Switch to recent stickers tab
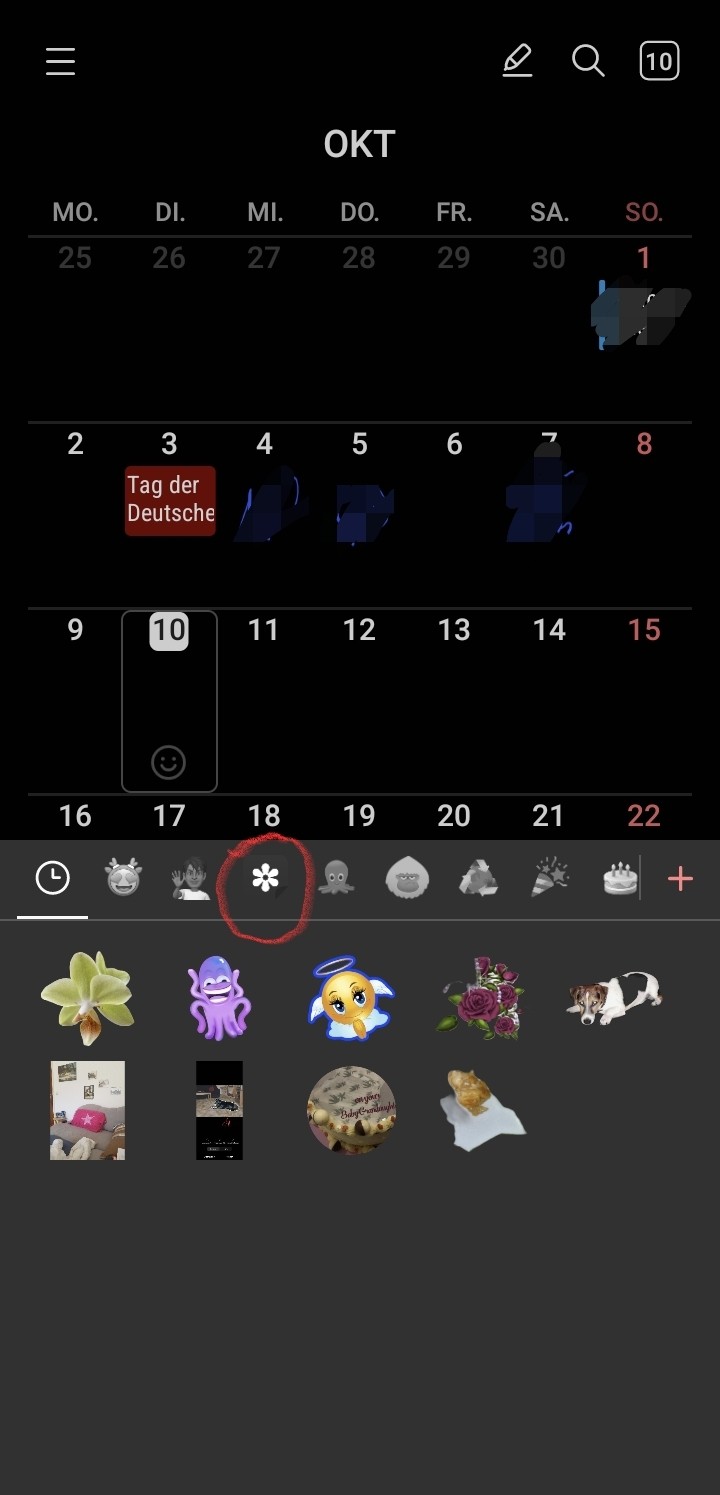The height and width of the screenshot is (1495, 720). [x=52, y=879]
